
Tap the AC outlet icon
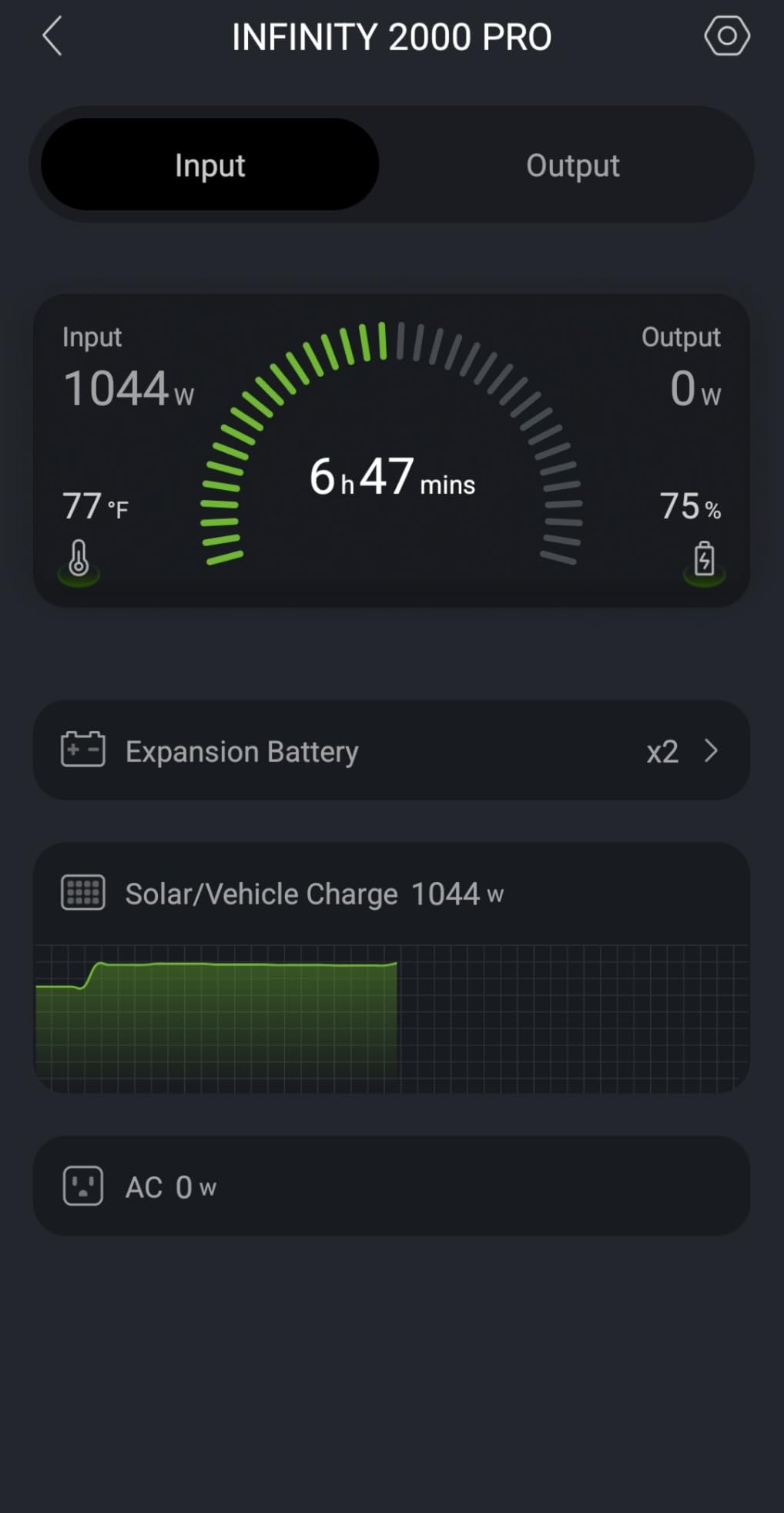83,1186
